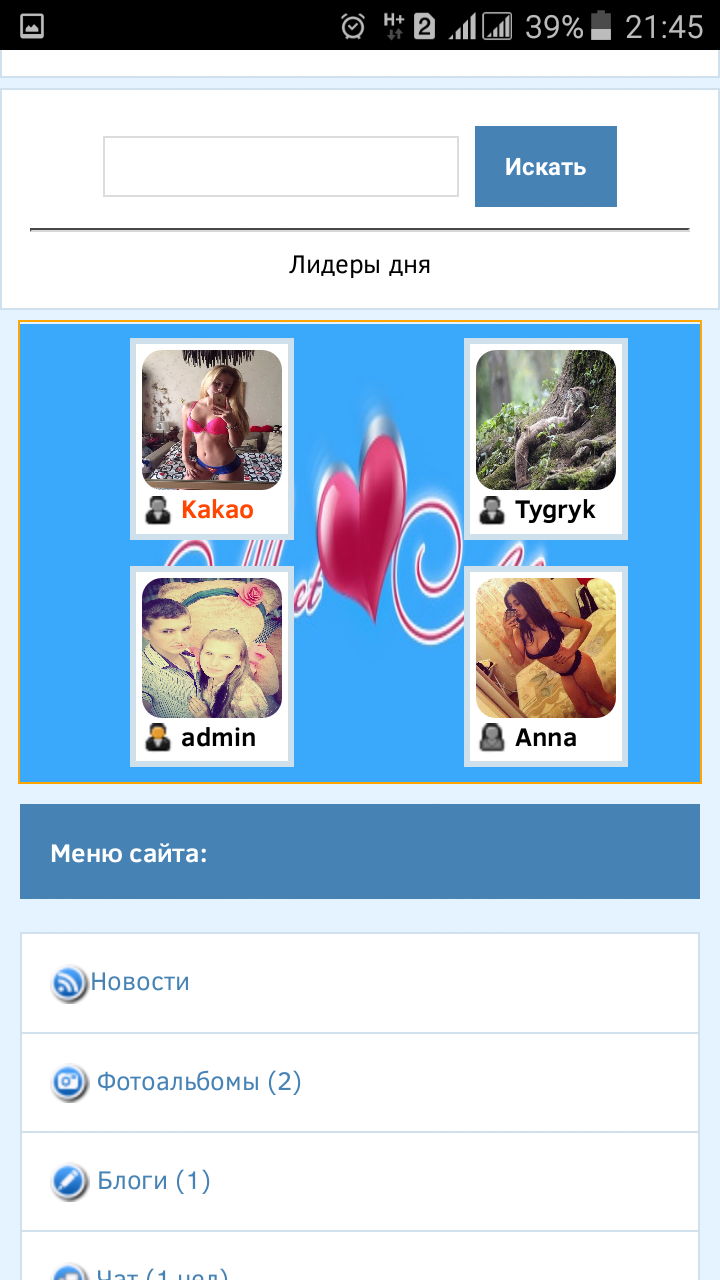Open Фотоальбомы (2) section

(x=198, y=1082)
